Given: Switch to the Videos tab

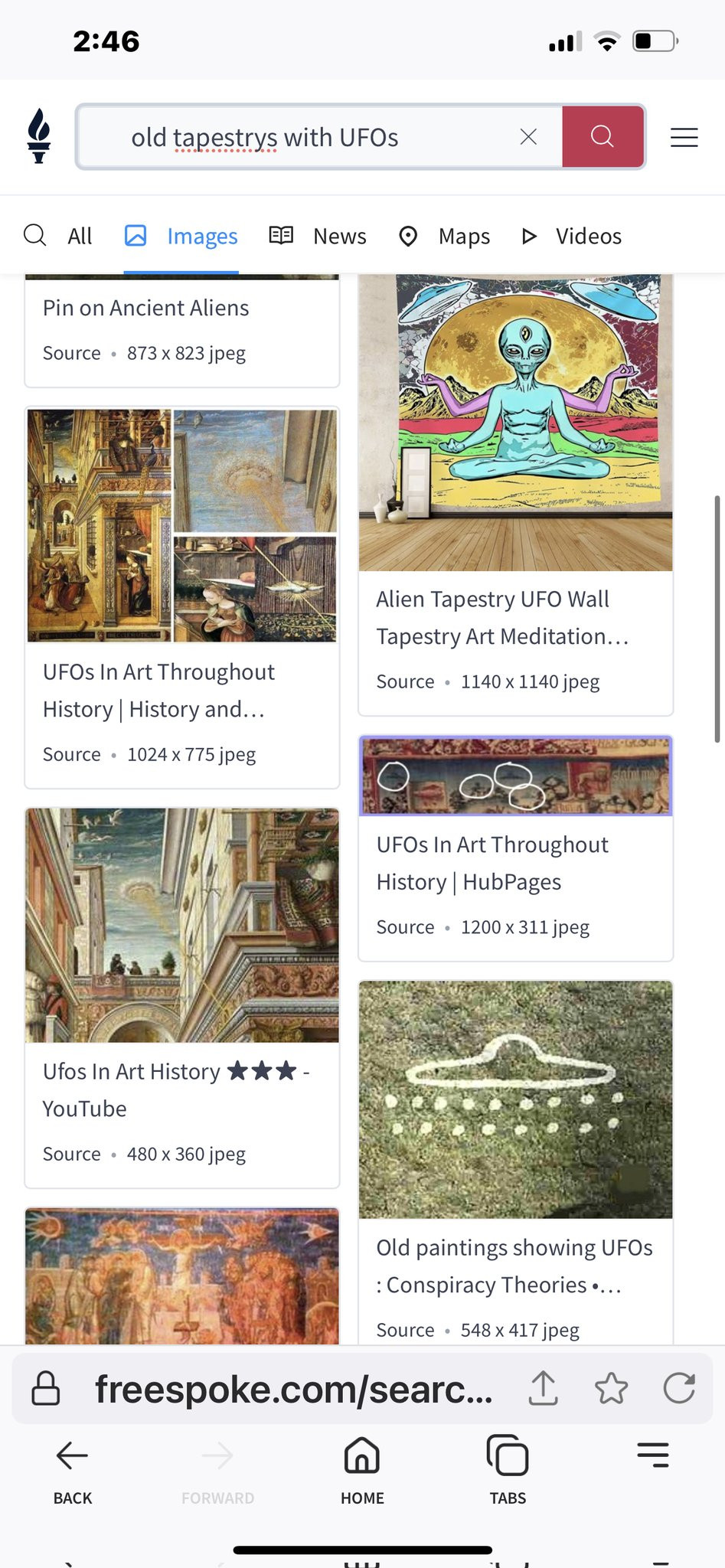Looking at the screenshot, I should pos(571,236).
